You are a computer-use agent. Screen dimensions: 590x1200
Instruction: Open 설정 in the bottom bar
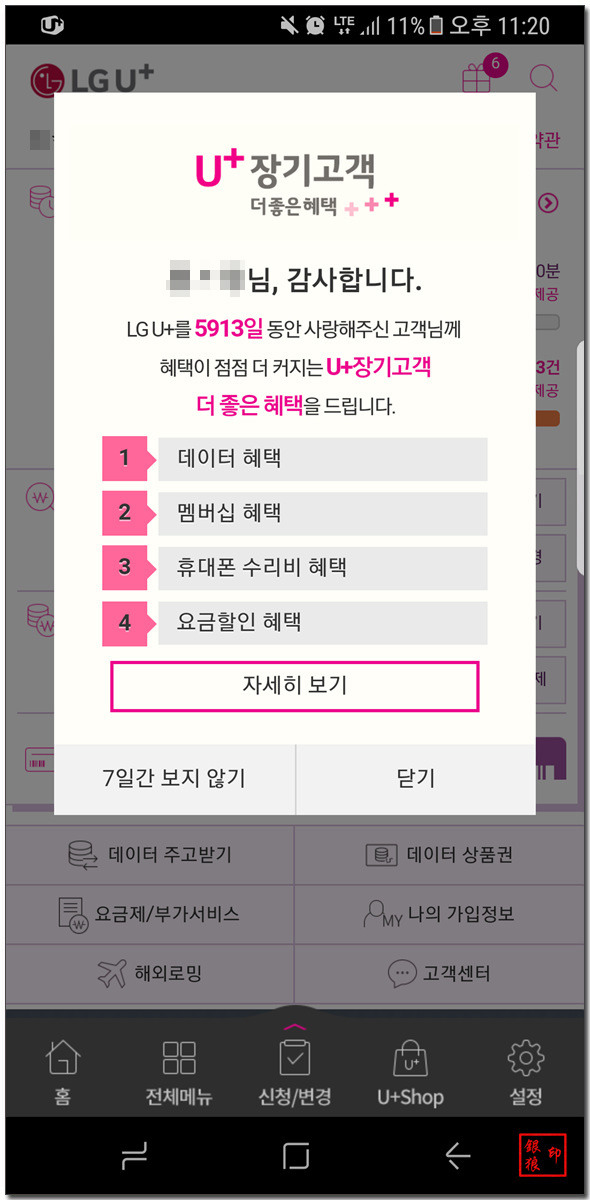point(526,1073)
